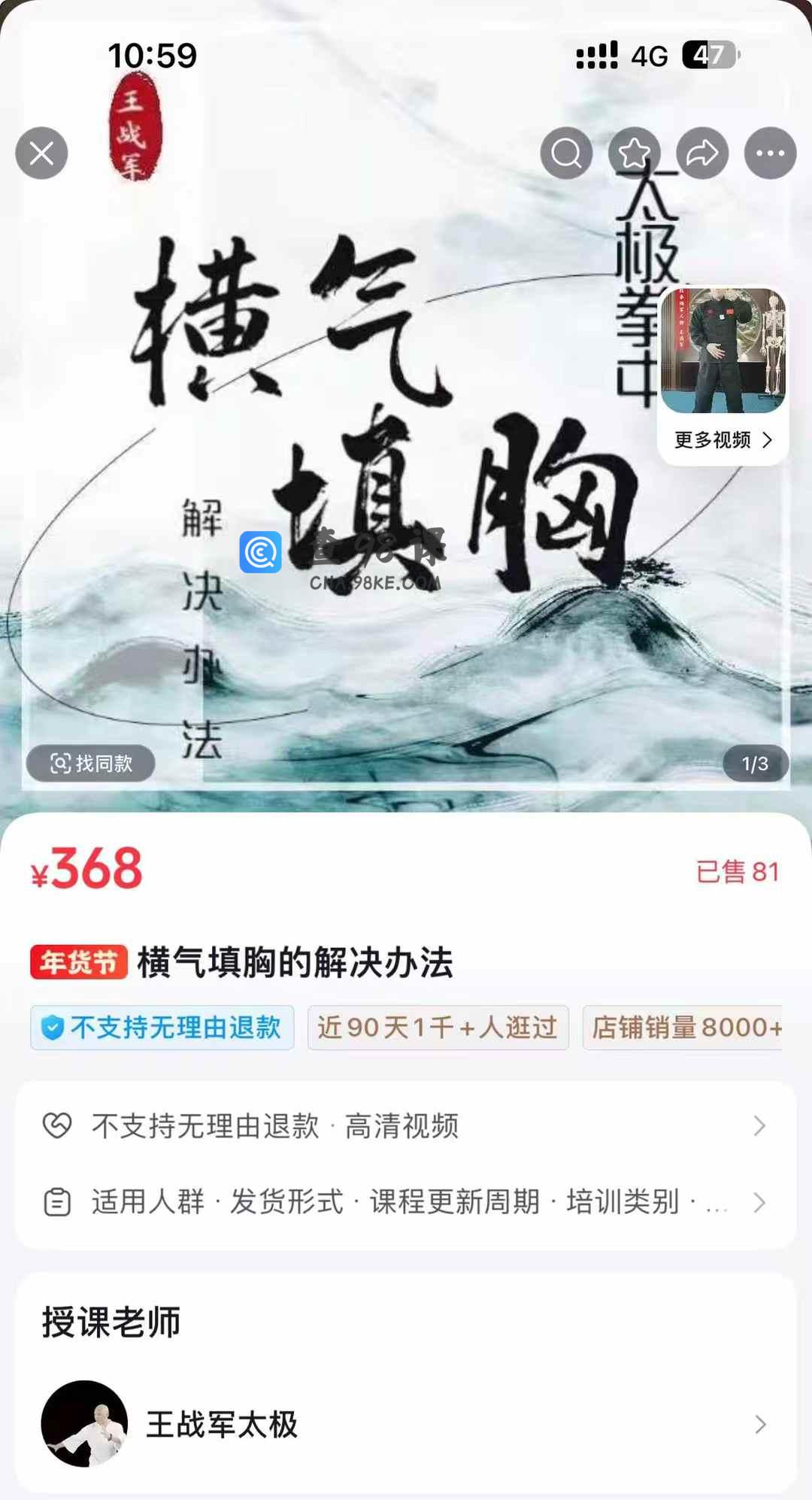812x1500 pixels.
Task: Tap the 不支持无理由退款 blue chip
Action: 162,1028
